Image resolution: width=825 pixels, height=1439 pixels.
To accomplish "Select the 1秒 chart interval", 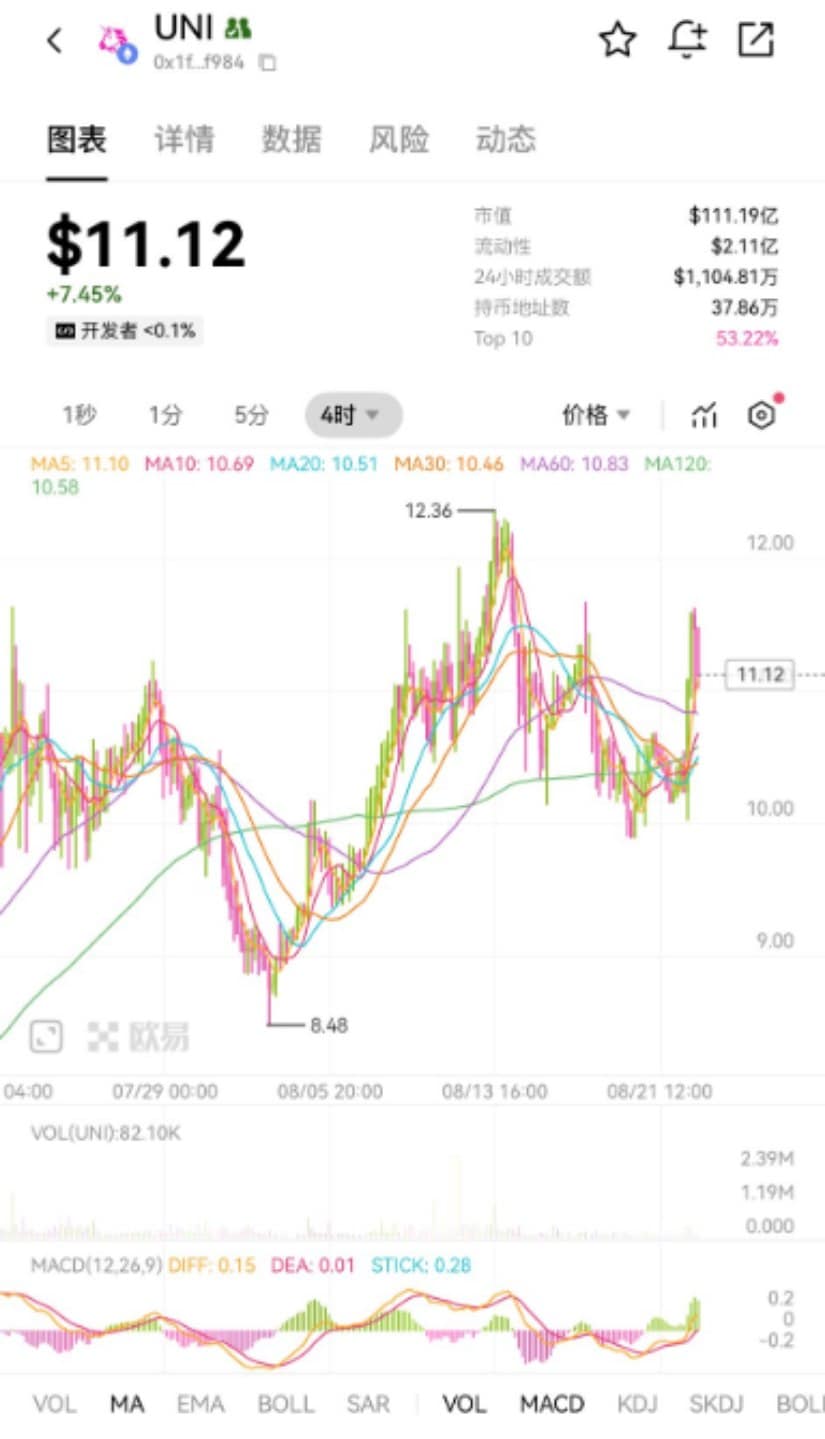I will click(80, 415).
